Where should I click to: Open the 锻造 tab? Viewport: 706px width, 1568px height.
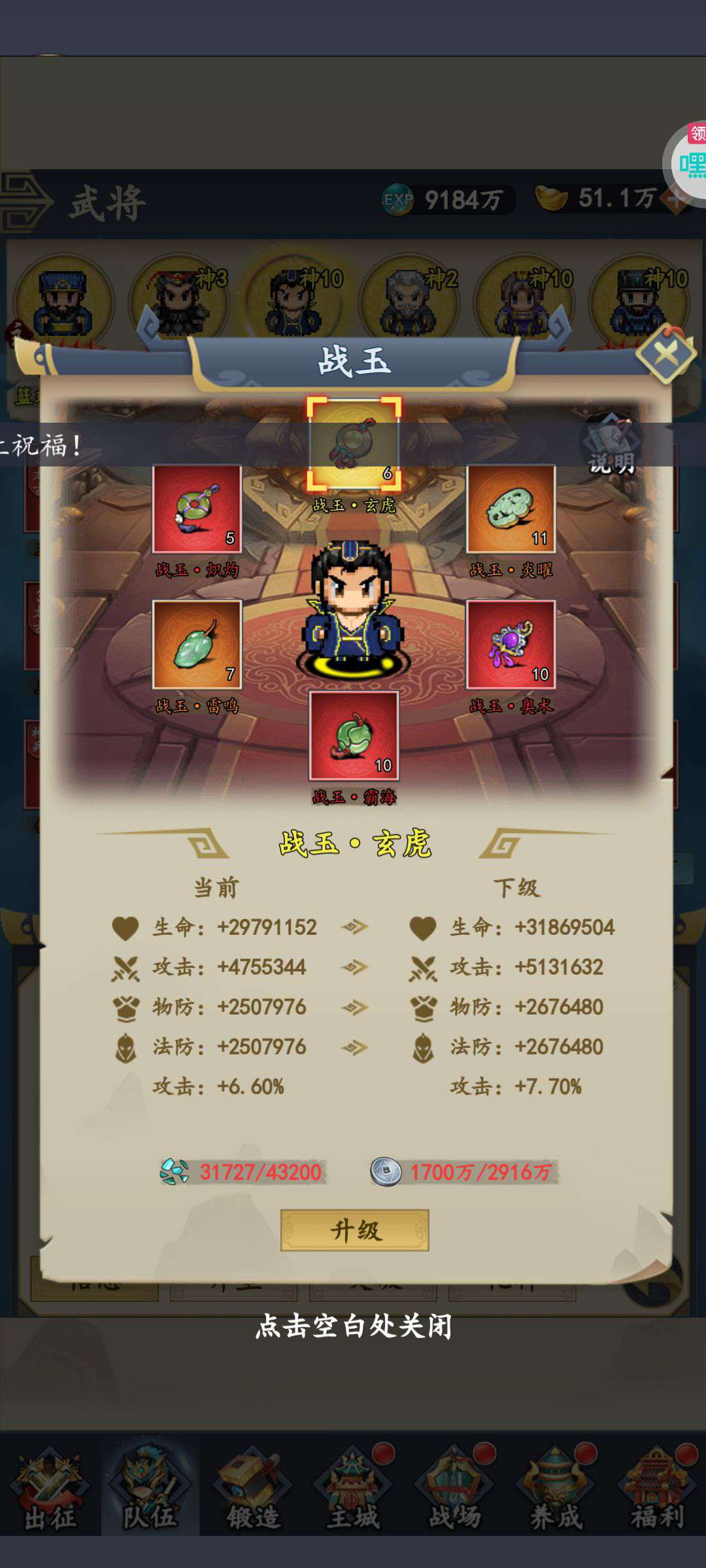(x=252, y=1488)
